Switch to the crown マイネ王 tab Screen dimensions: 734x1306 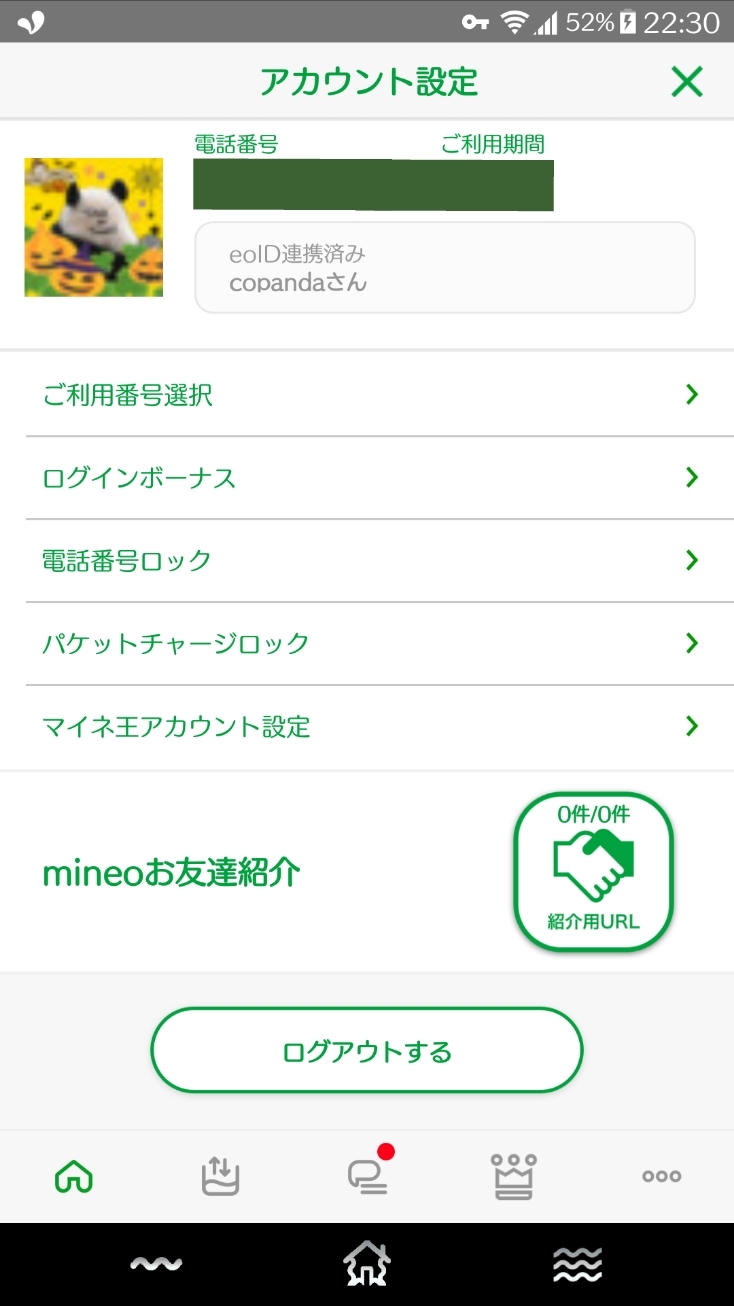[x=513, y=1177]
